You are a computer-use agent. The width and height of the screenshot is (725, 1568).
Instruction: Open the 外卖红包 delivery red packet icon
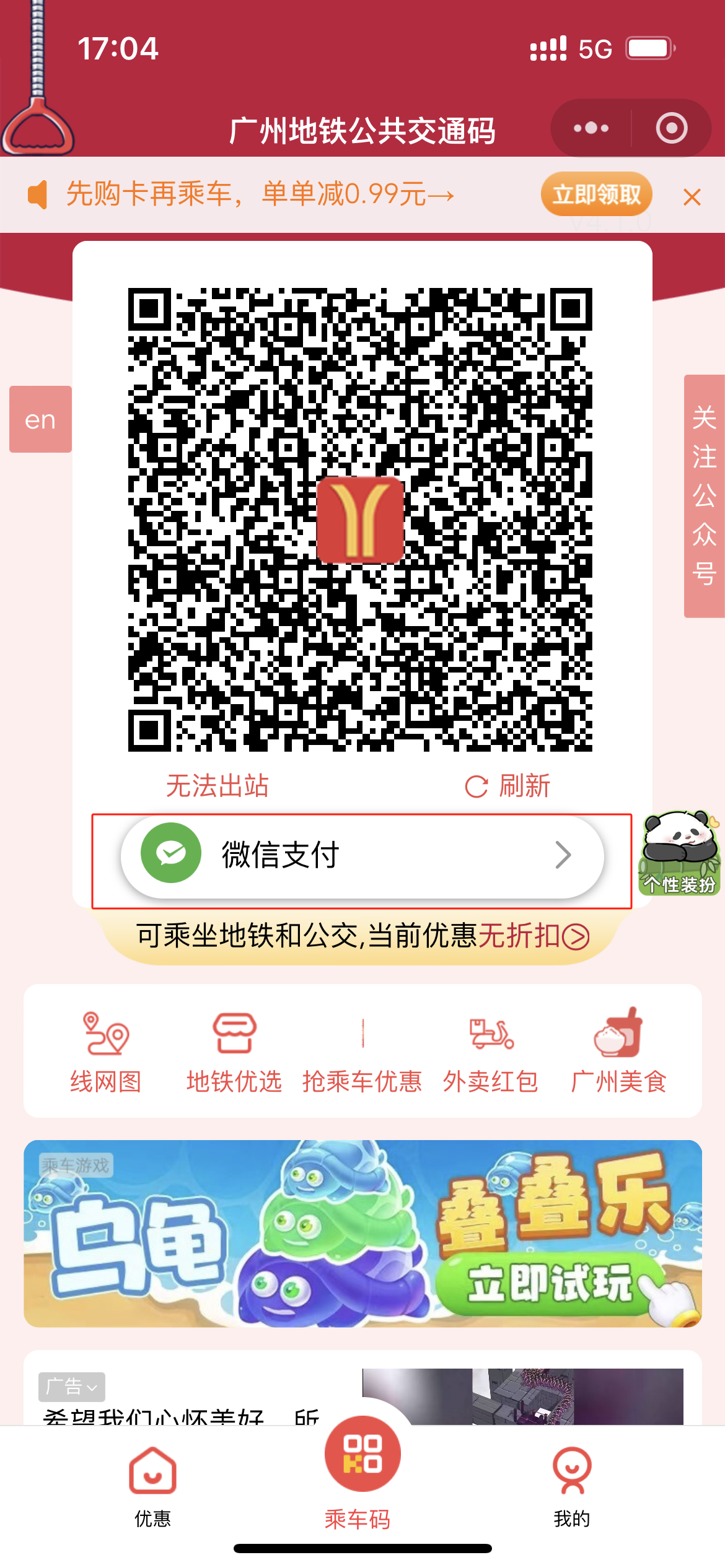click(493, 1040)
